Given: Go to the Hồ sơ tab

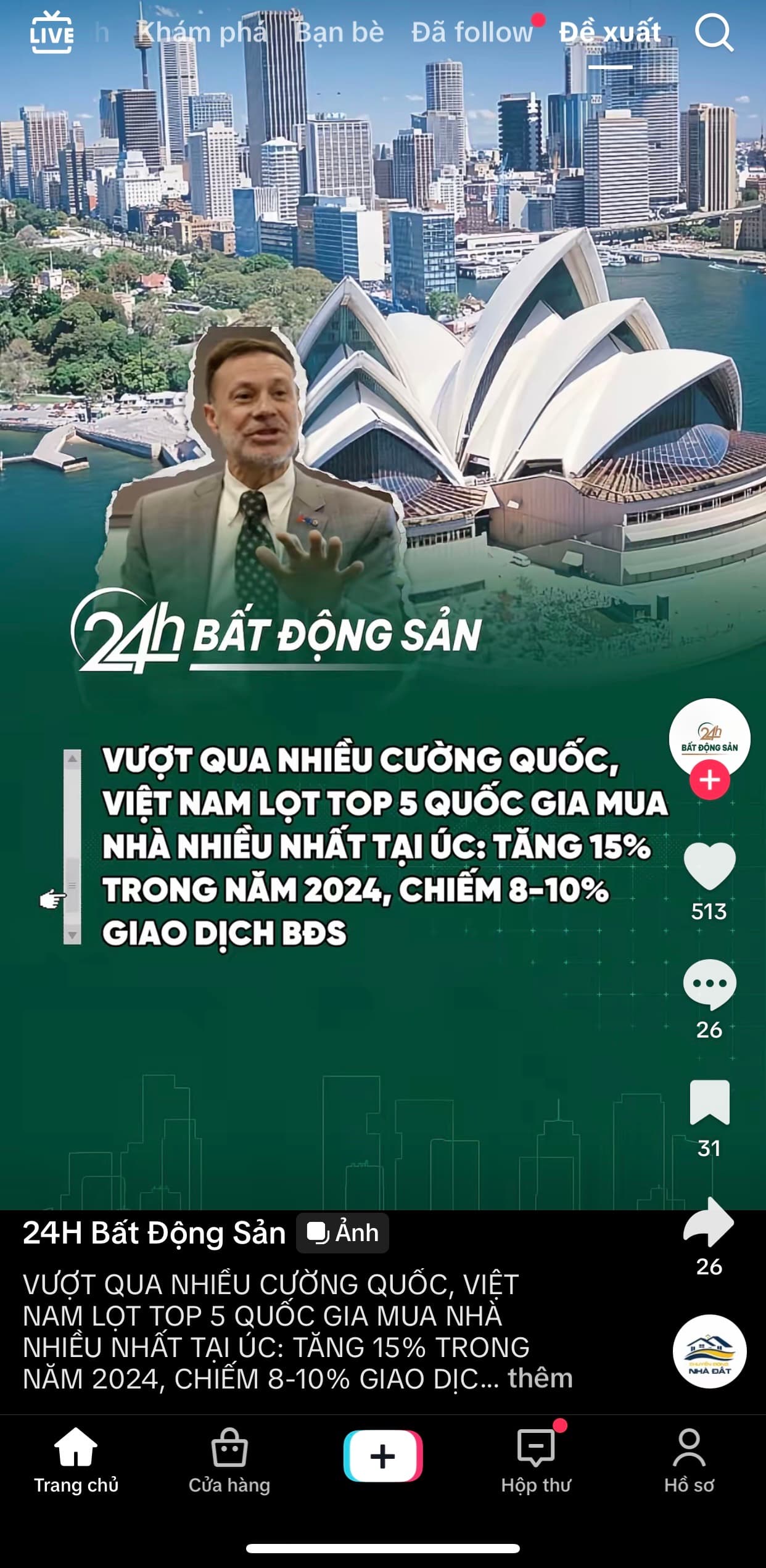Looking at the screenshot, I should [x=689, y=1461].
